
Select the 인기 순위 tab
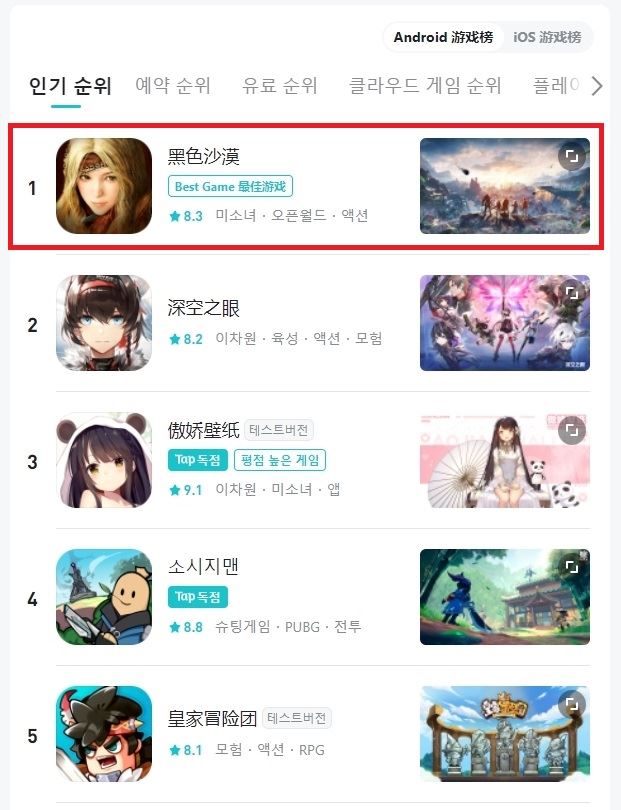point(70,86)
